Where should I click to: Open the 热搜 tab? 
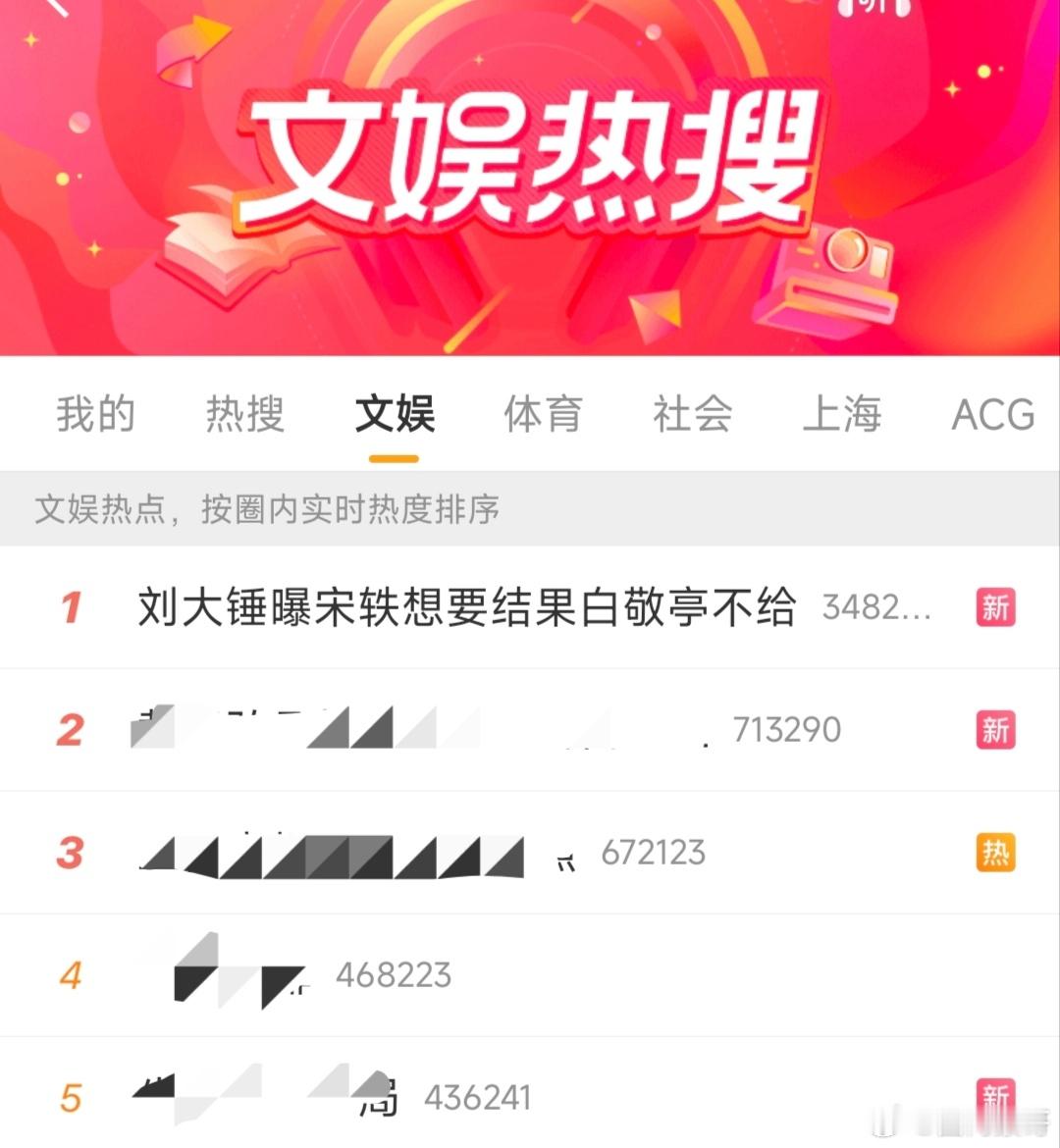tap(245, 415)
